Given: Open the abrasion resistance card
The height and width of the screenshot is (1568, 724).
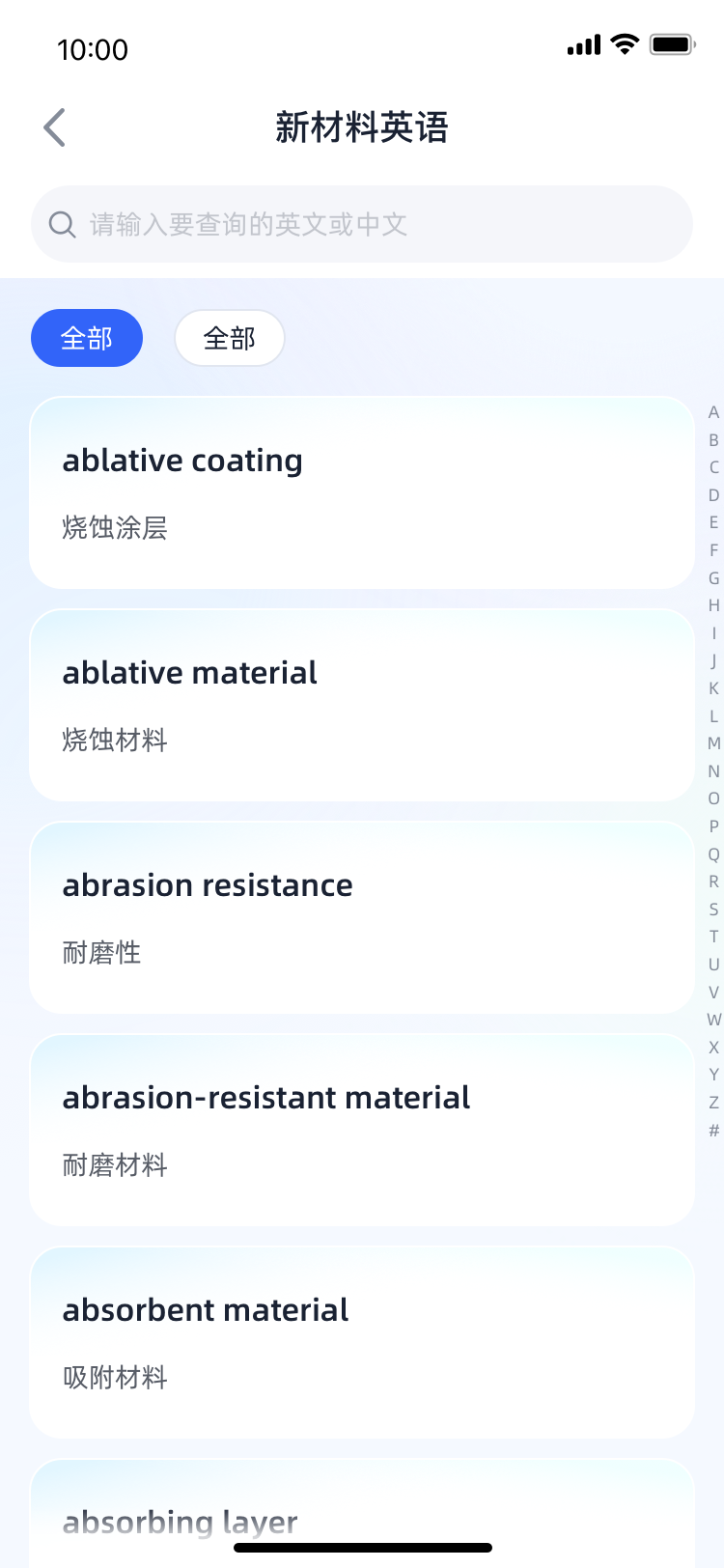Looking at the screenshot, I should (x=362, y=917).
